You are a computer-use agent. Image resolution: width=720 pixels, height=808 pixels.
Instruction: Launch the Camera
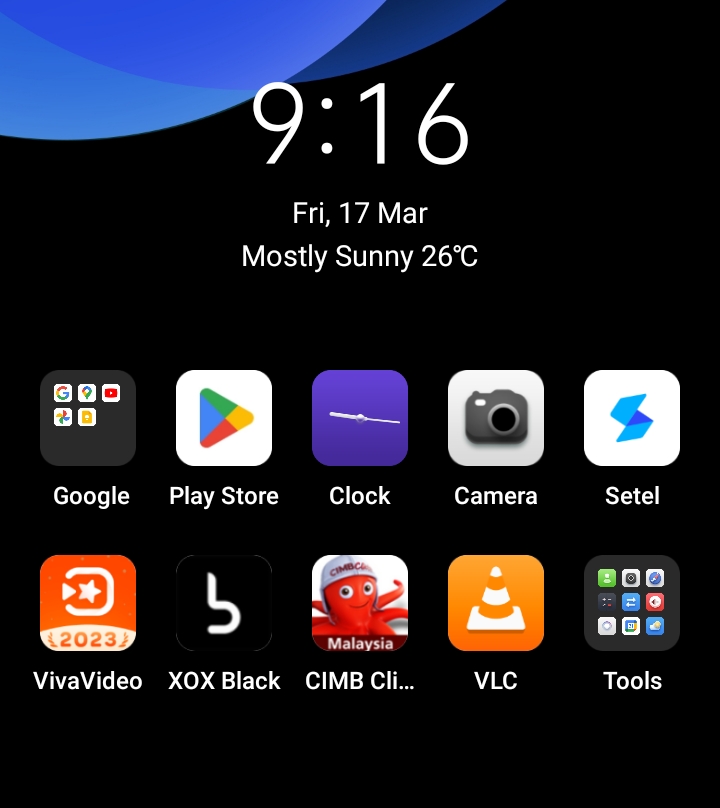point(496,418)
